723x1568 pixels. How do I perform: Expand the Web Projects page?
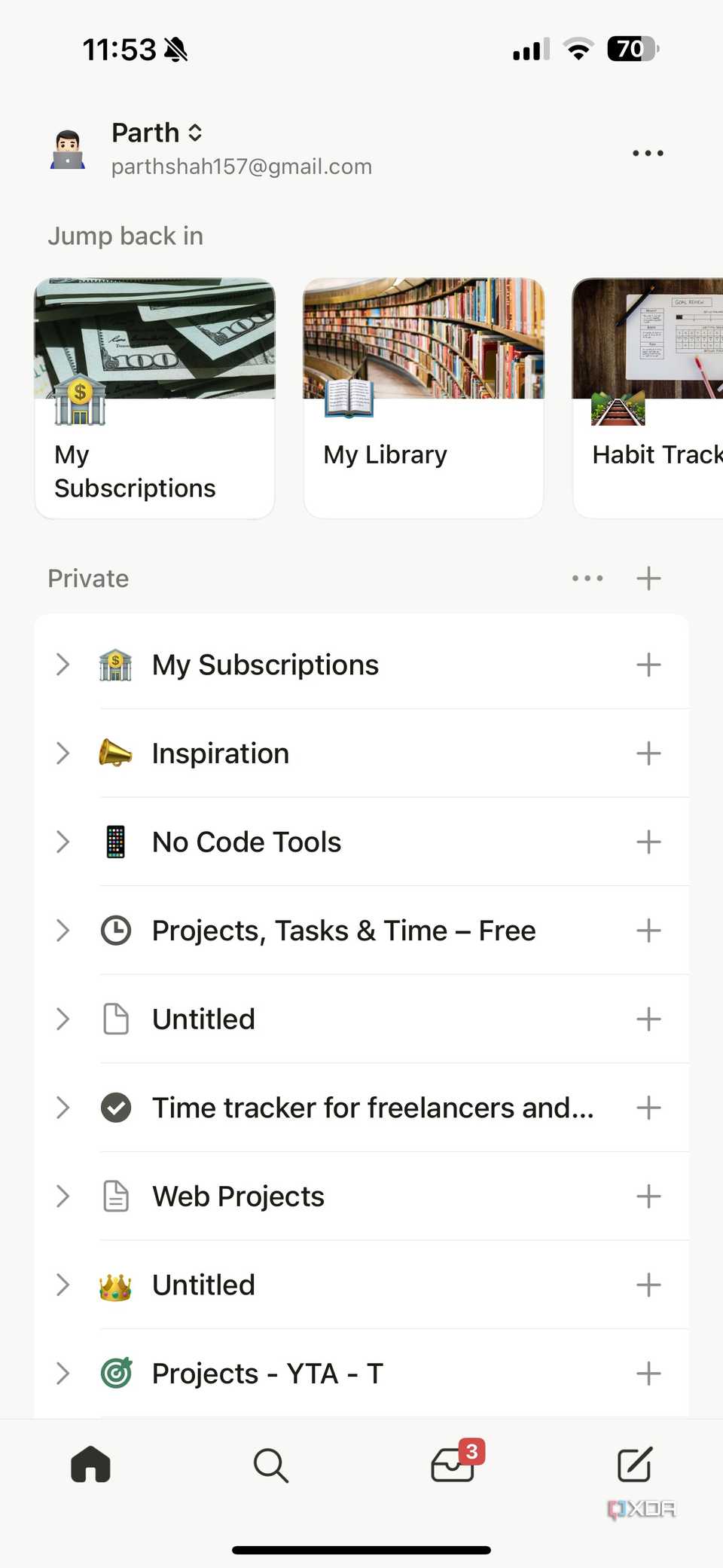[63, 1197]
